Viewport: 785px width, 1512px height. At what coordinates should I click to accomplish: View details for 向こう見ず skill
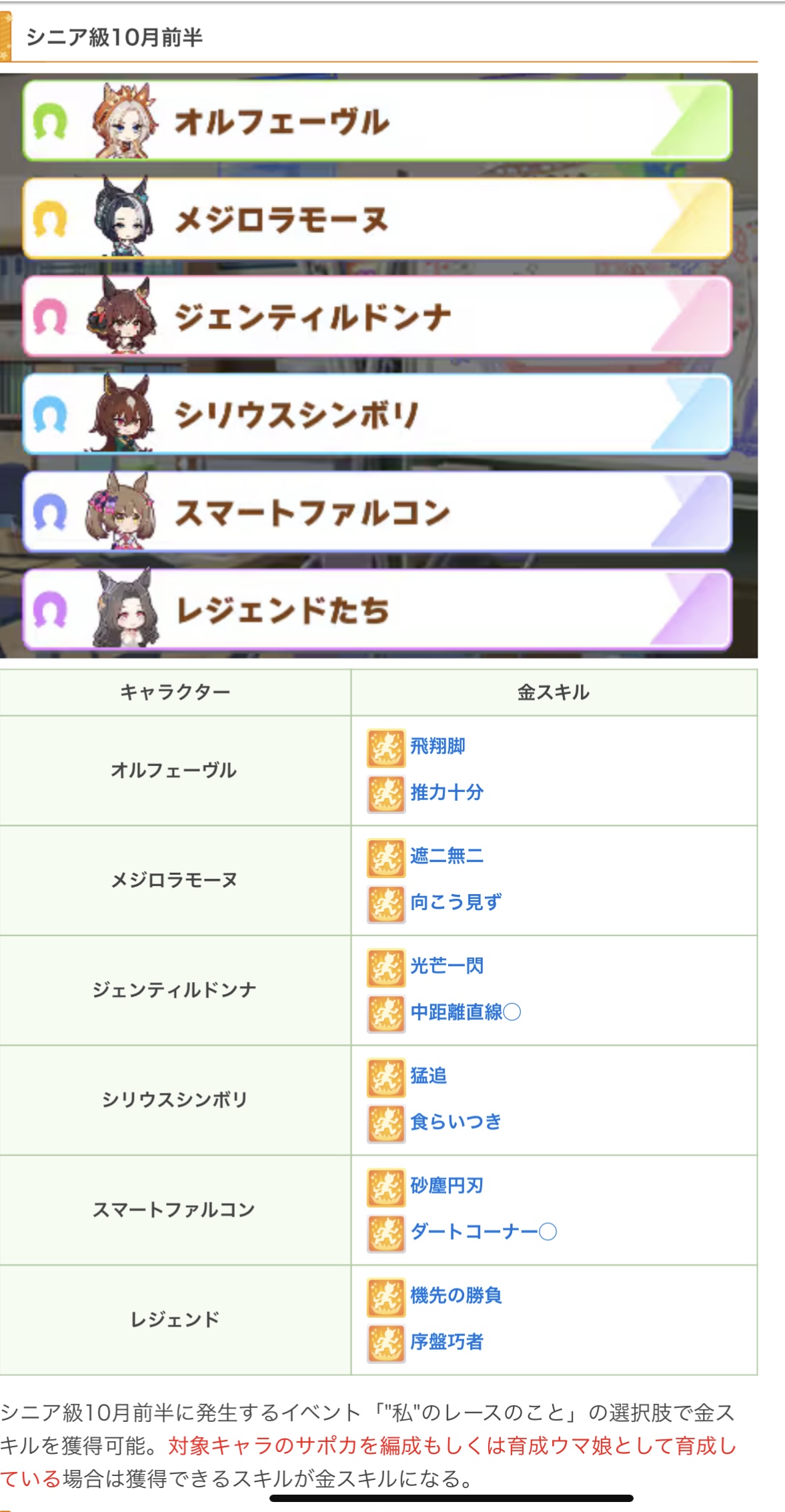point(456,903)
